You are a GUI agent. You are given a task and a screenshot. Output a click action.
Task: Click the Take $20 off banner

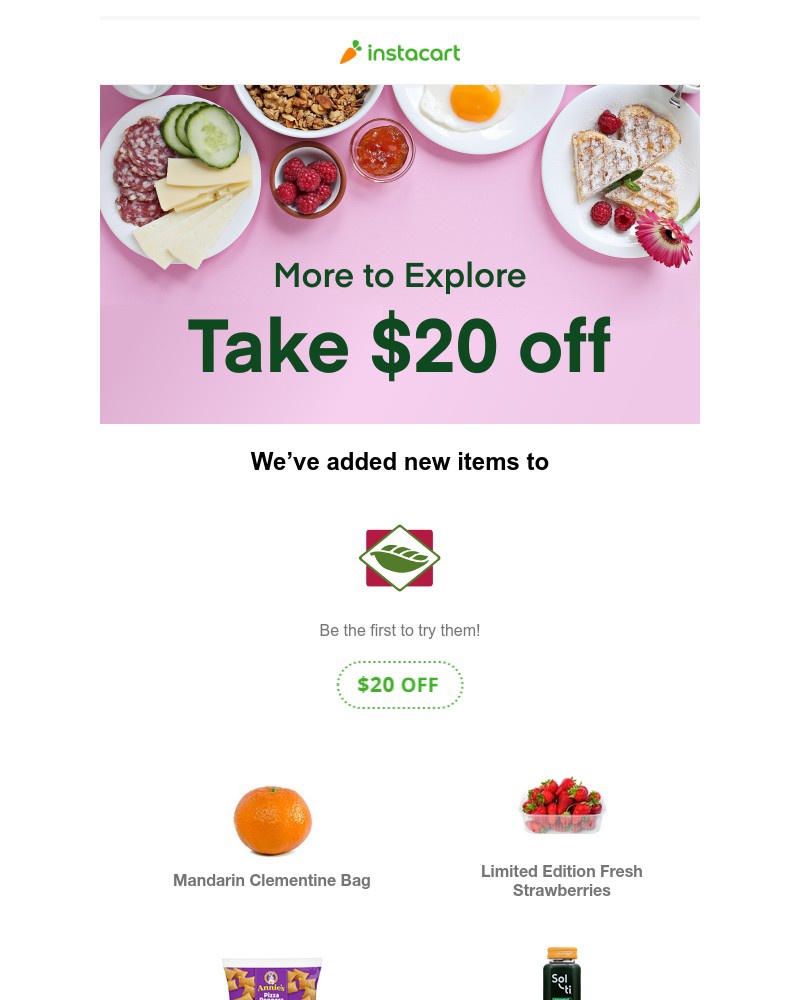coord(400,347)
